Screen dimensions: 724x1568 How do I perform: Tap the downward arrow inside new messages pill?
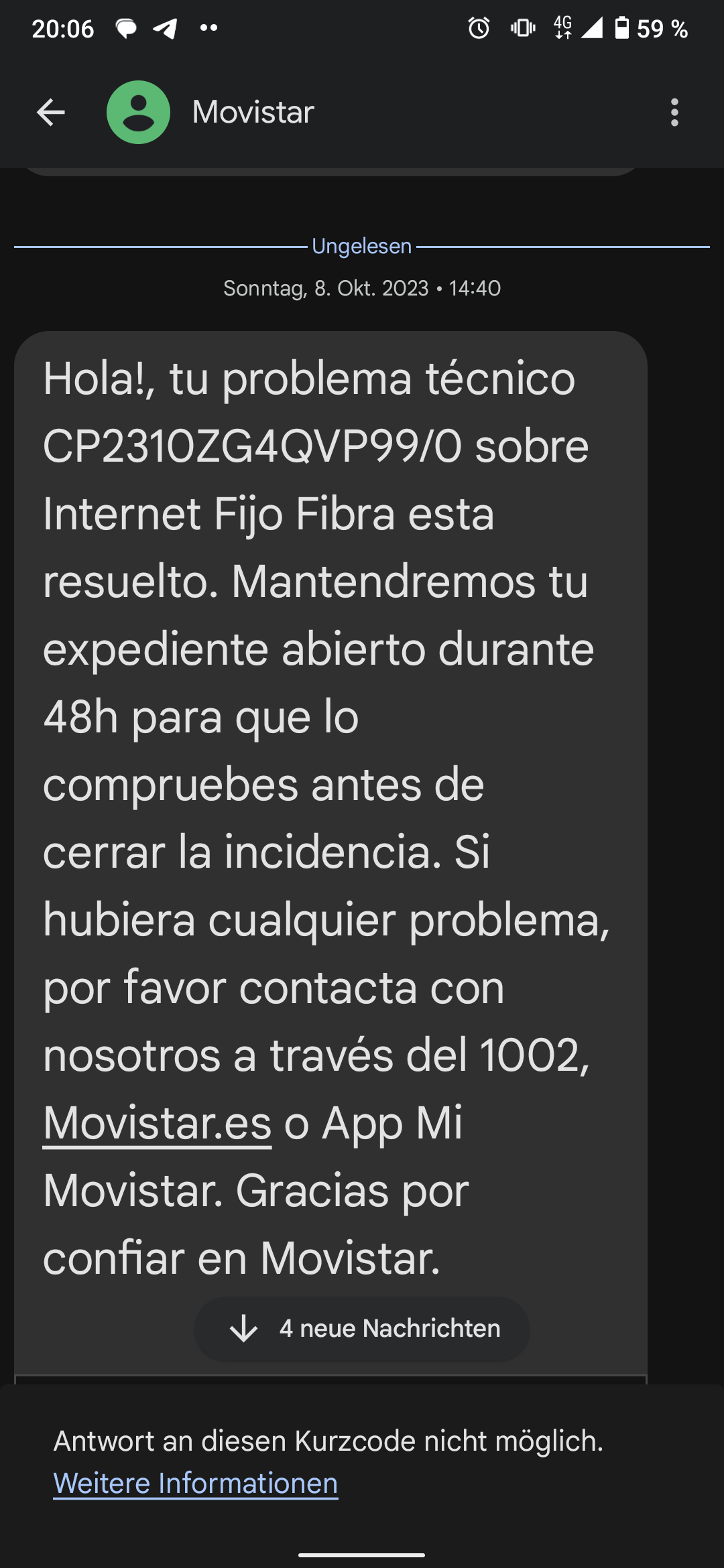pyautogui.click(x=244, y=1329)
